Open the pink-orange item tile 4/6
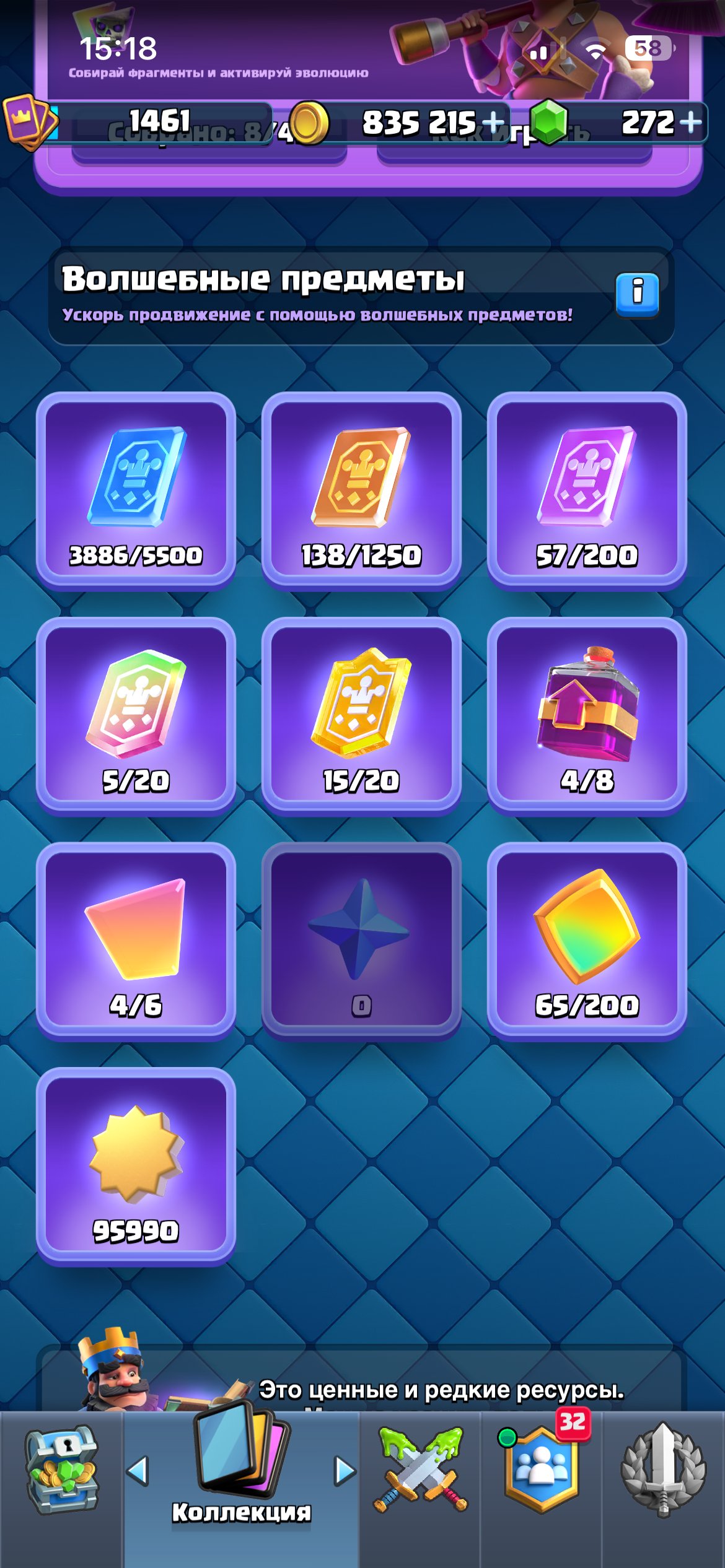 click(x=136, y=941)
